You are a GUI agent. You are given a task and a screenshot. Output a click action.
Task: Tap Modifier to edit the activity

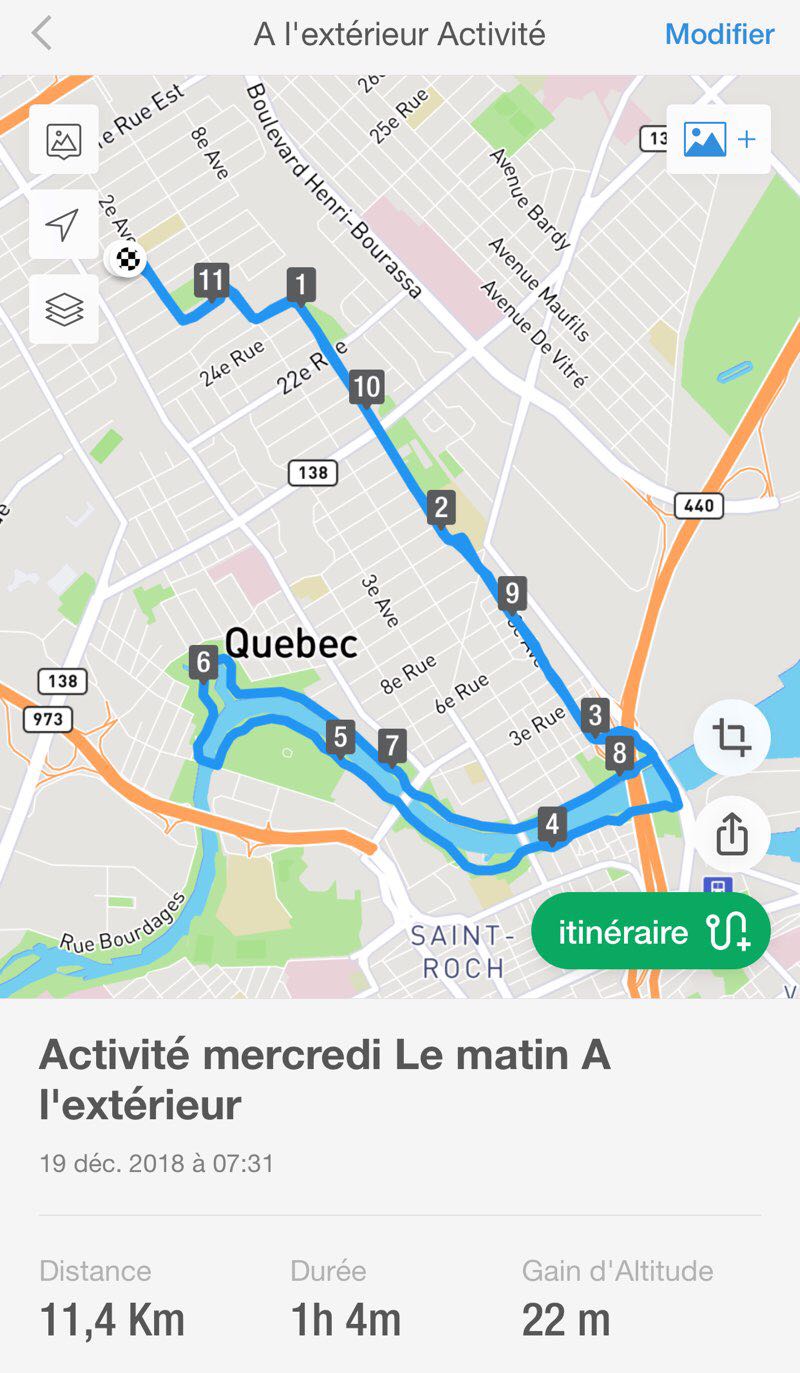pos(719,34)
